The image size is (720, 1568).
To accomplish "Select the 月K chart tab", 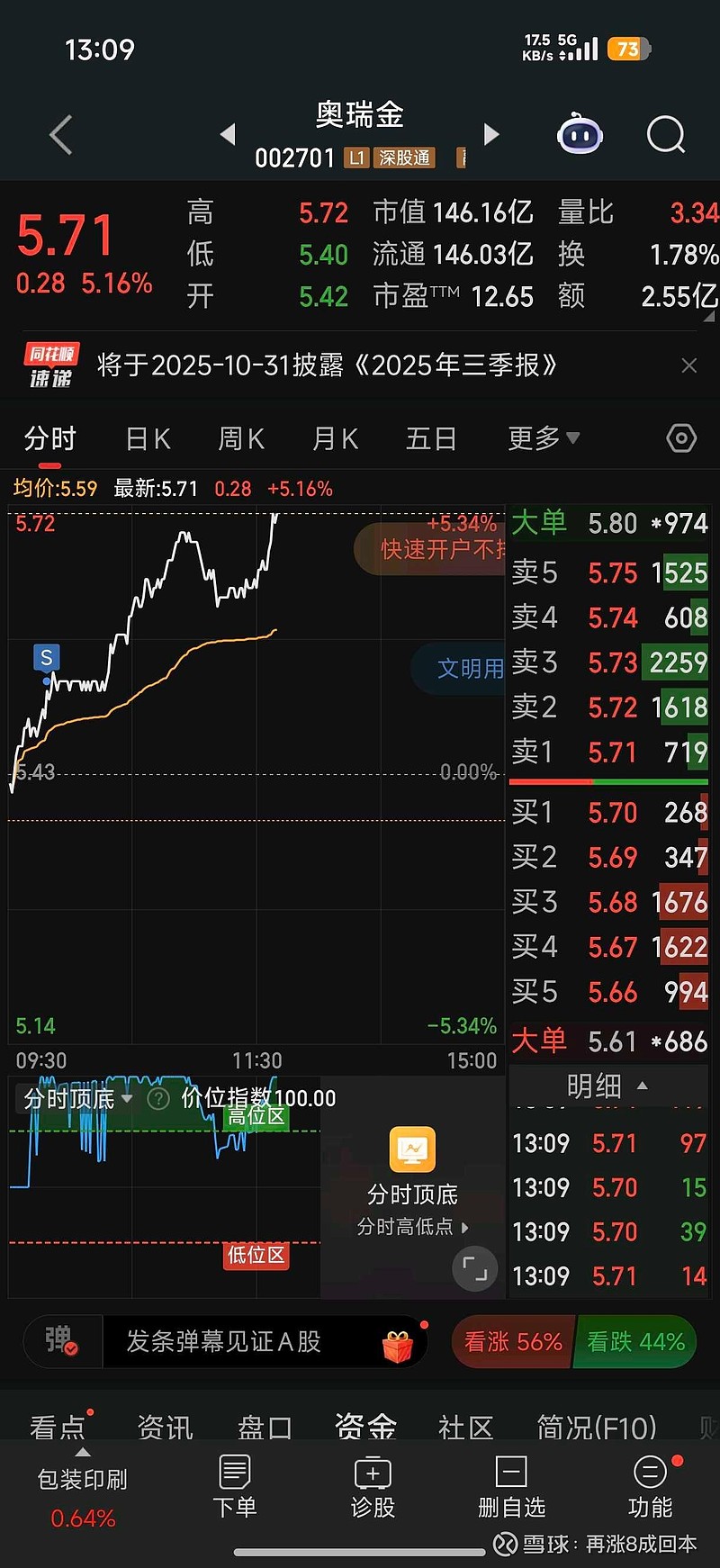I will click(335, 439).
